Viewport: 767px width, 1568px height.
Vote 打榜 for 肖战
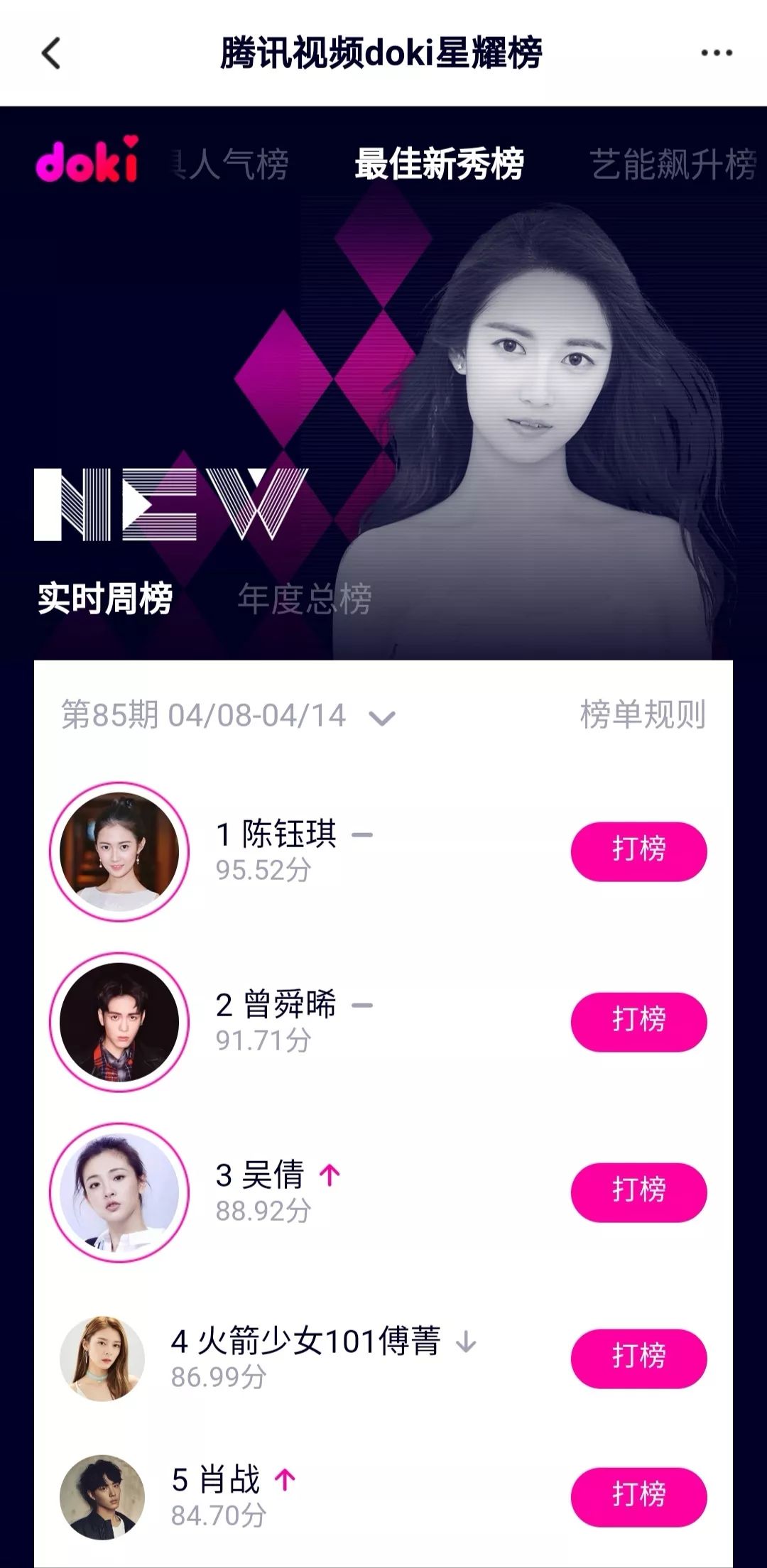click(x=638, y=1496)
